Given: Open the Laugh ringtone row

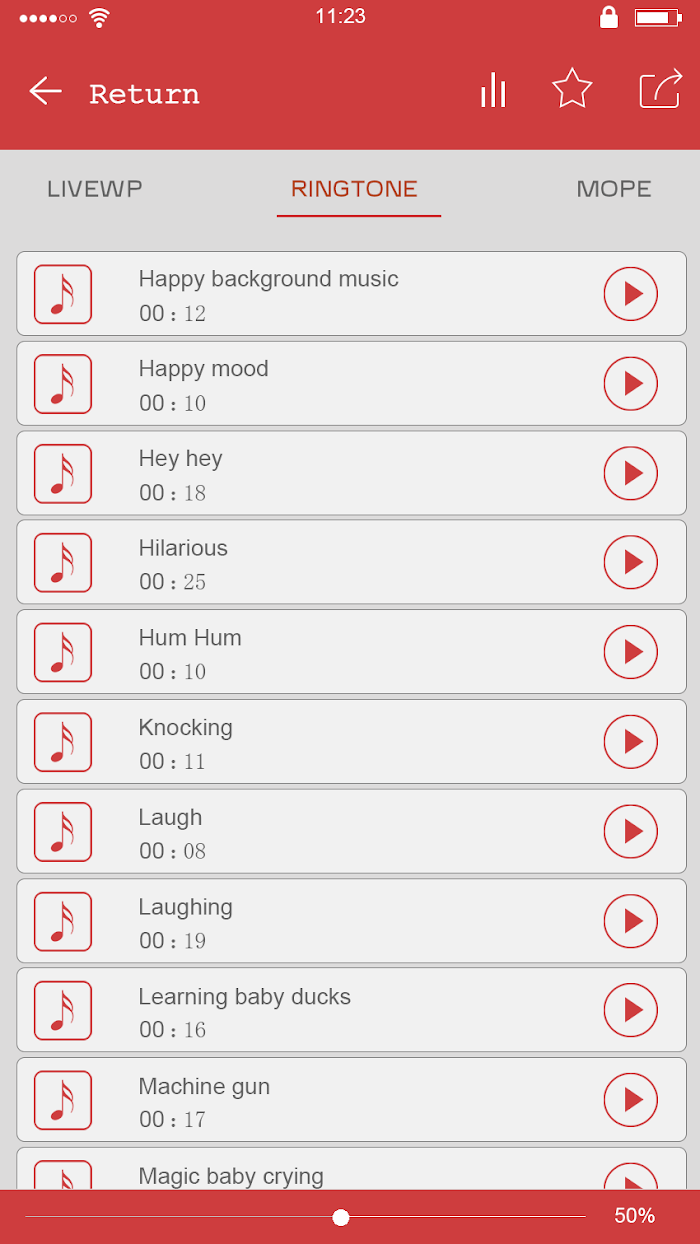Looking at the screenshot, I should point(352,832).
